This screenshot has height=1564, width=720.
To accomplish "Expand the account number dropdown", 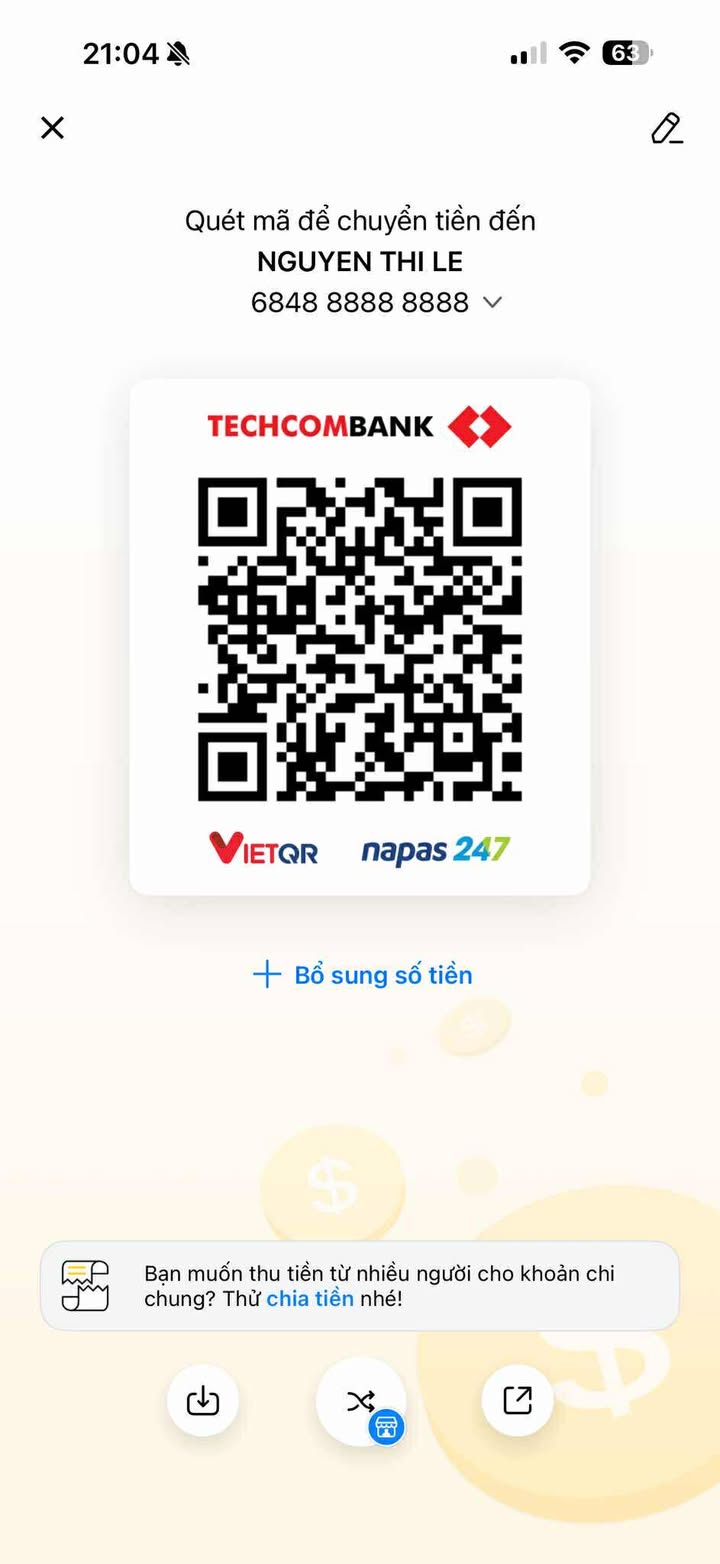I will (x=491, y=302).
